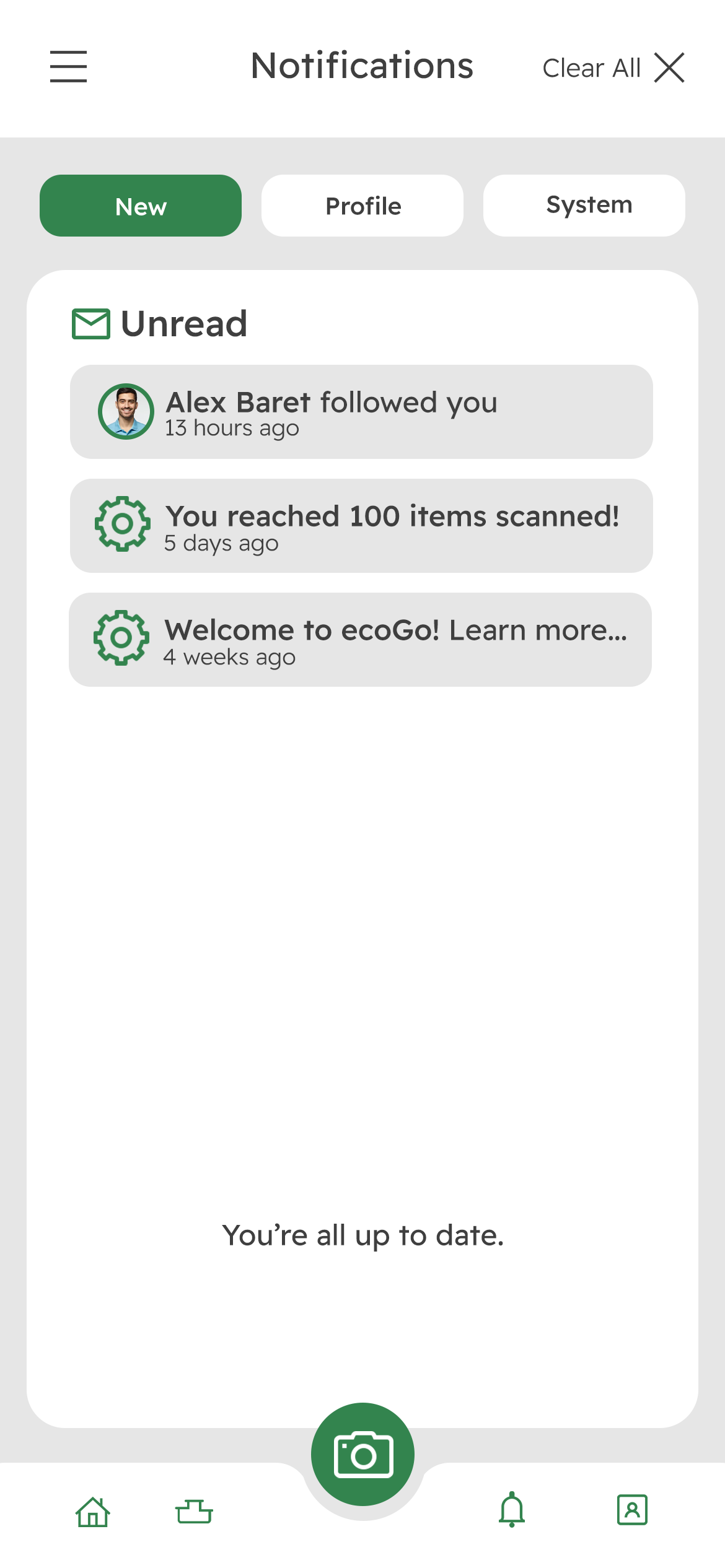Open the Welcome to ecoGo notification
The height and width of the screenshot is (1568, 725).
point(360,640)
